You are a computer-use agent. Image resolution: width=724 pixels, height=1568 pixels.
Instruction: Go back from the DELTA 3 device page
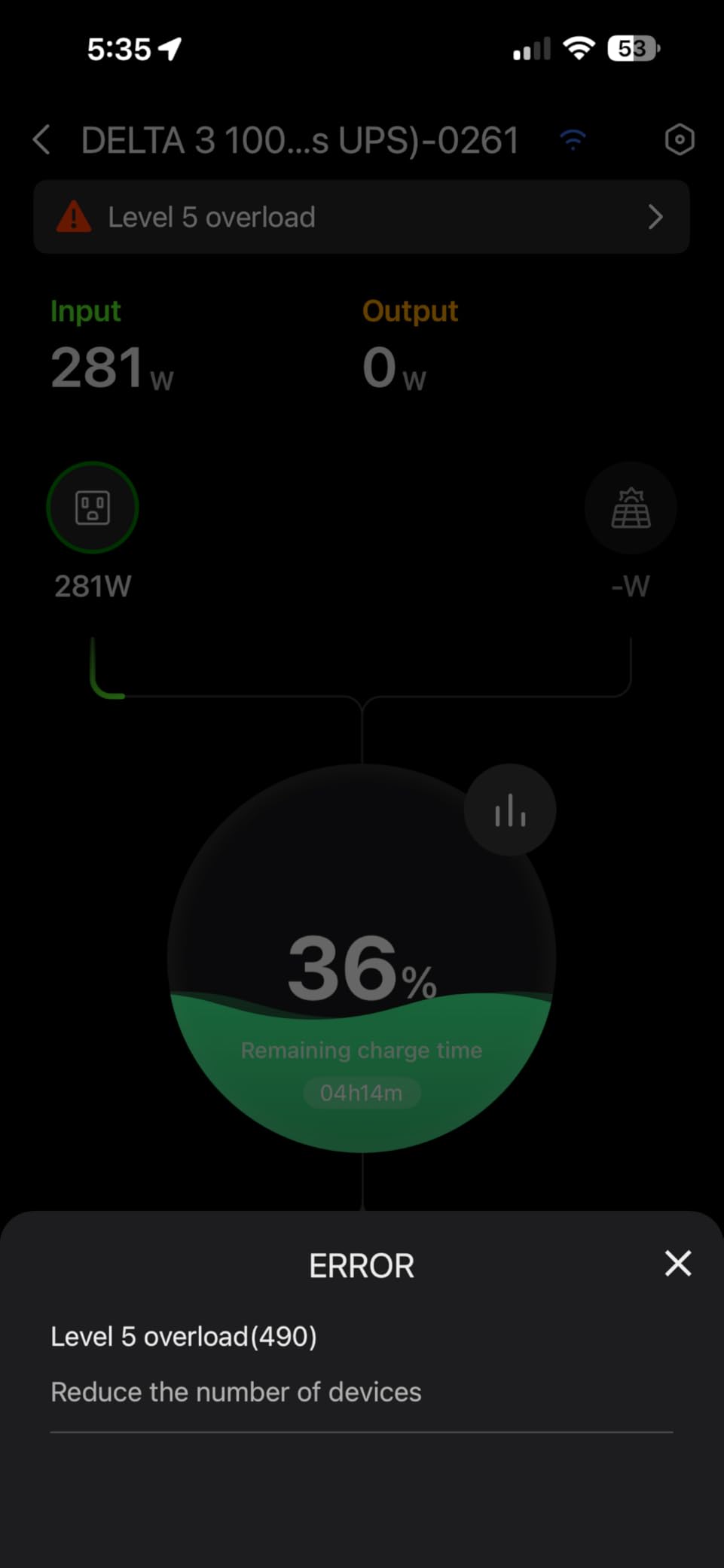[42, 140]
